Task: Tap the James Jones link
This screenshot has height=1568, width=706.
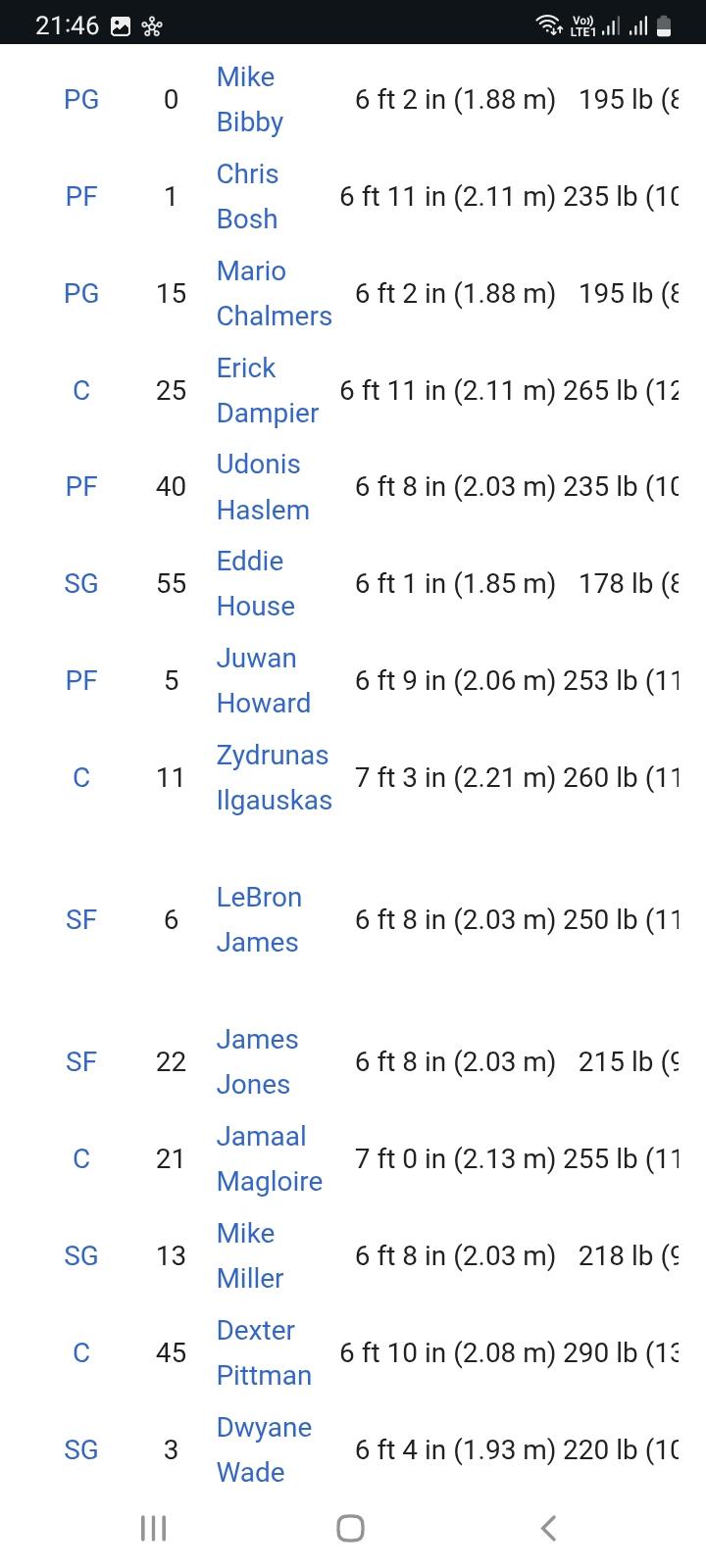Action: click(x=257, y=1061)
